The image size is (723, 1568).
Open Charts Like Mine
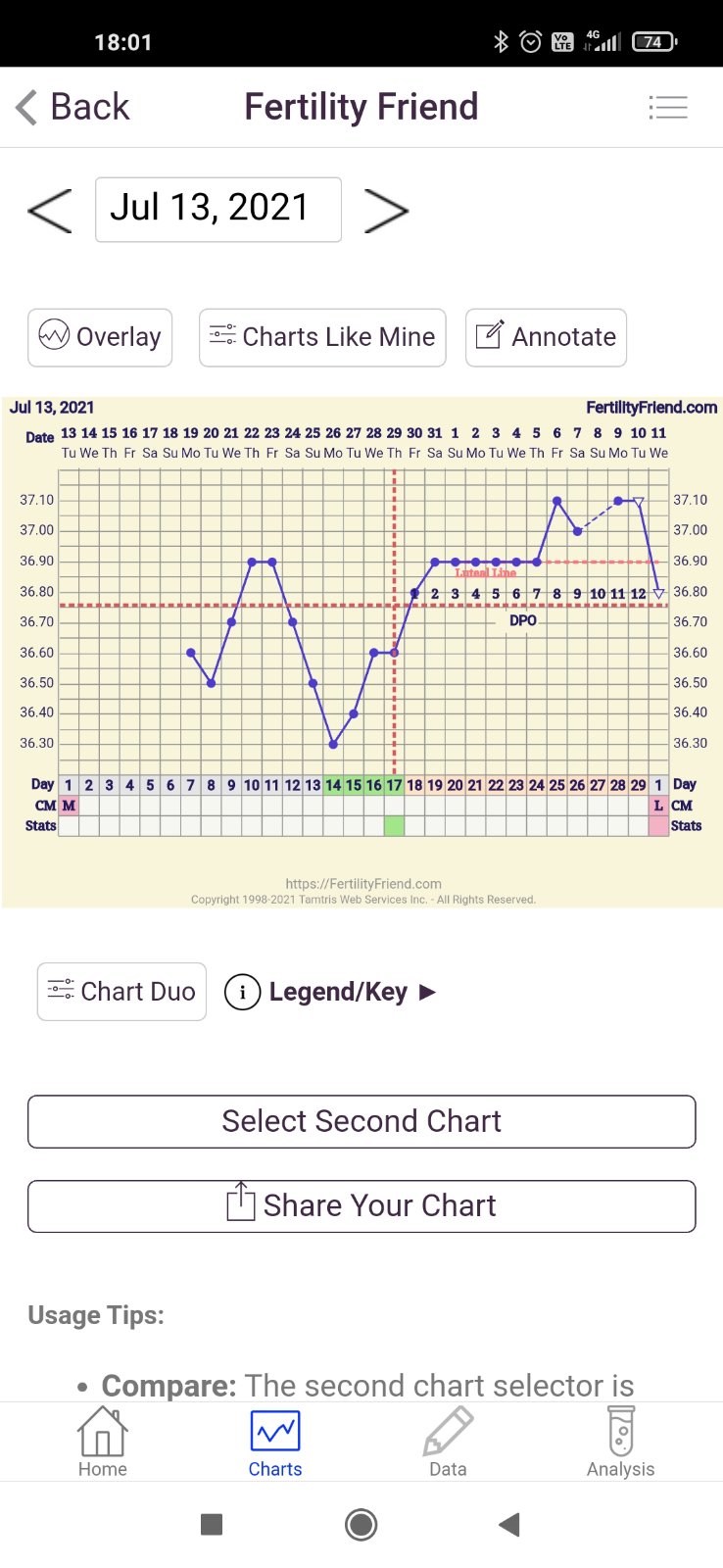tap(322, 337)
